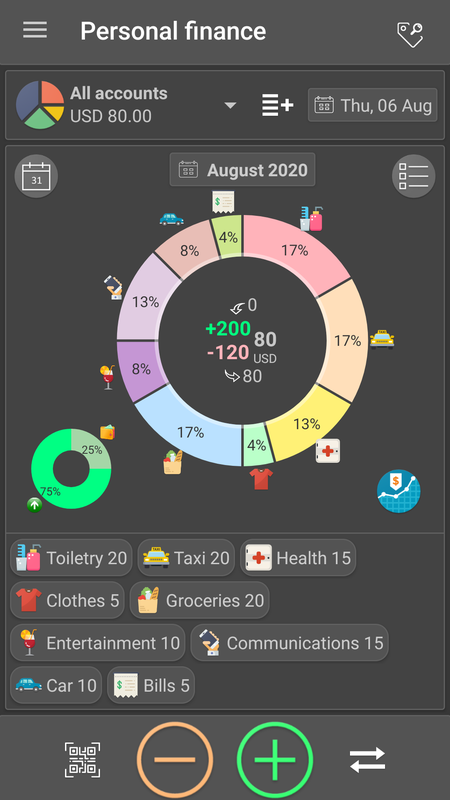Change the date Thu, 06 Aug

point(372,105)
